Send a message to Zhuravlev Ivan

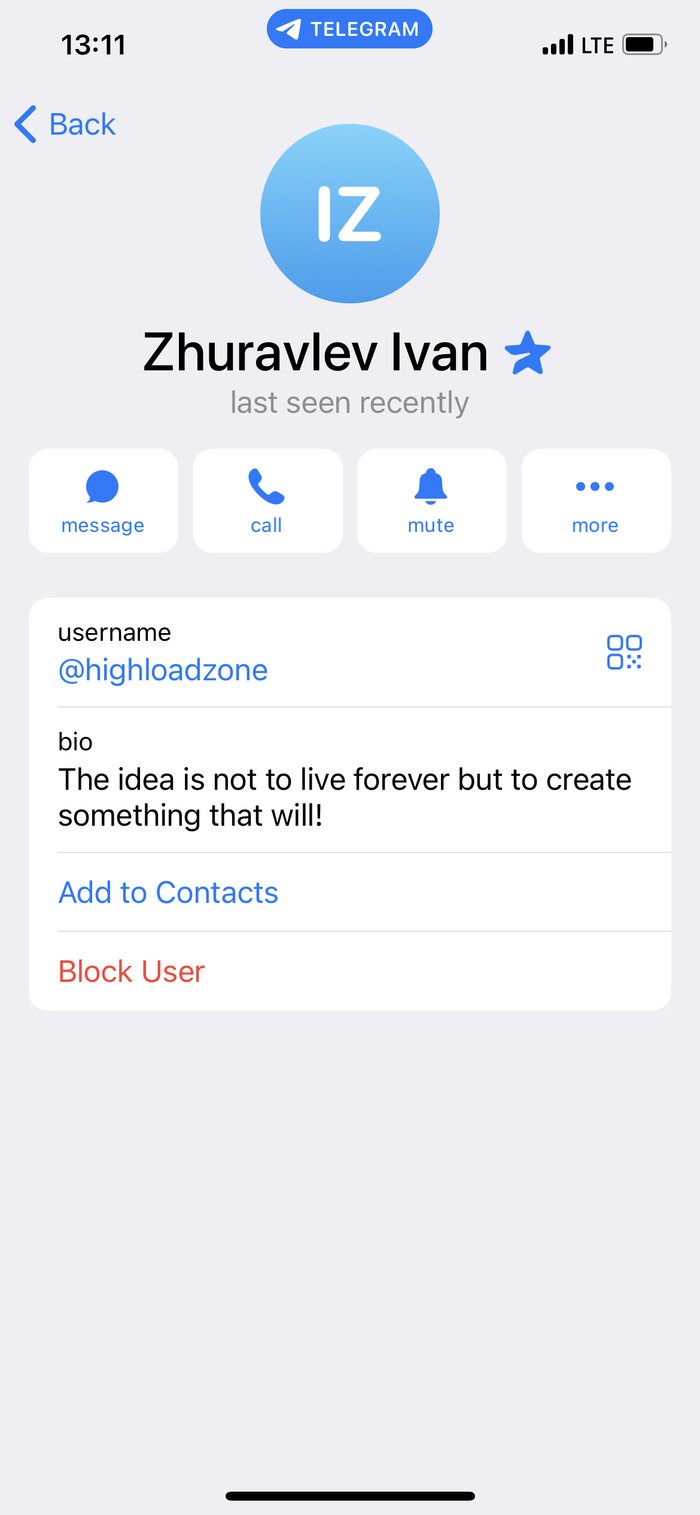click(103, 501)
